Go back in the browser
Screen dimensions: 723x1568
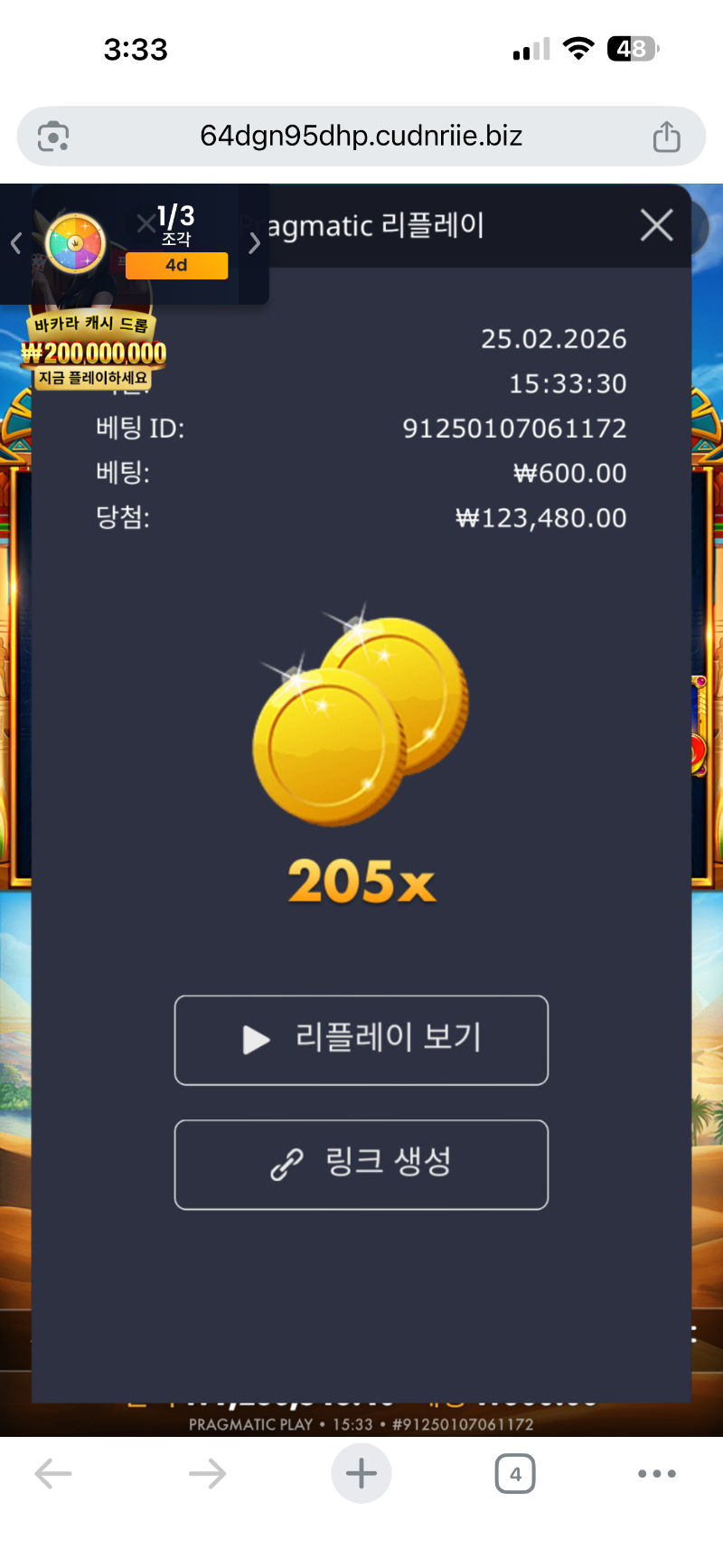[x=53, y=1474]
